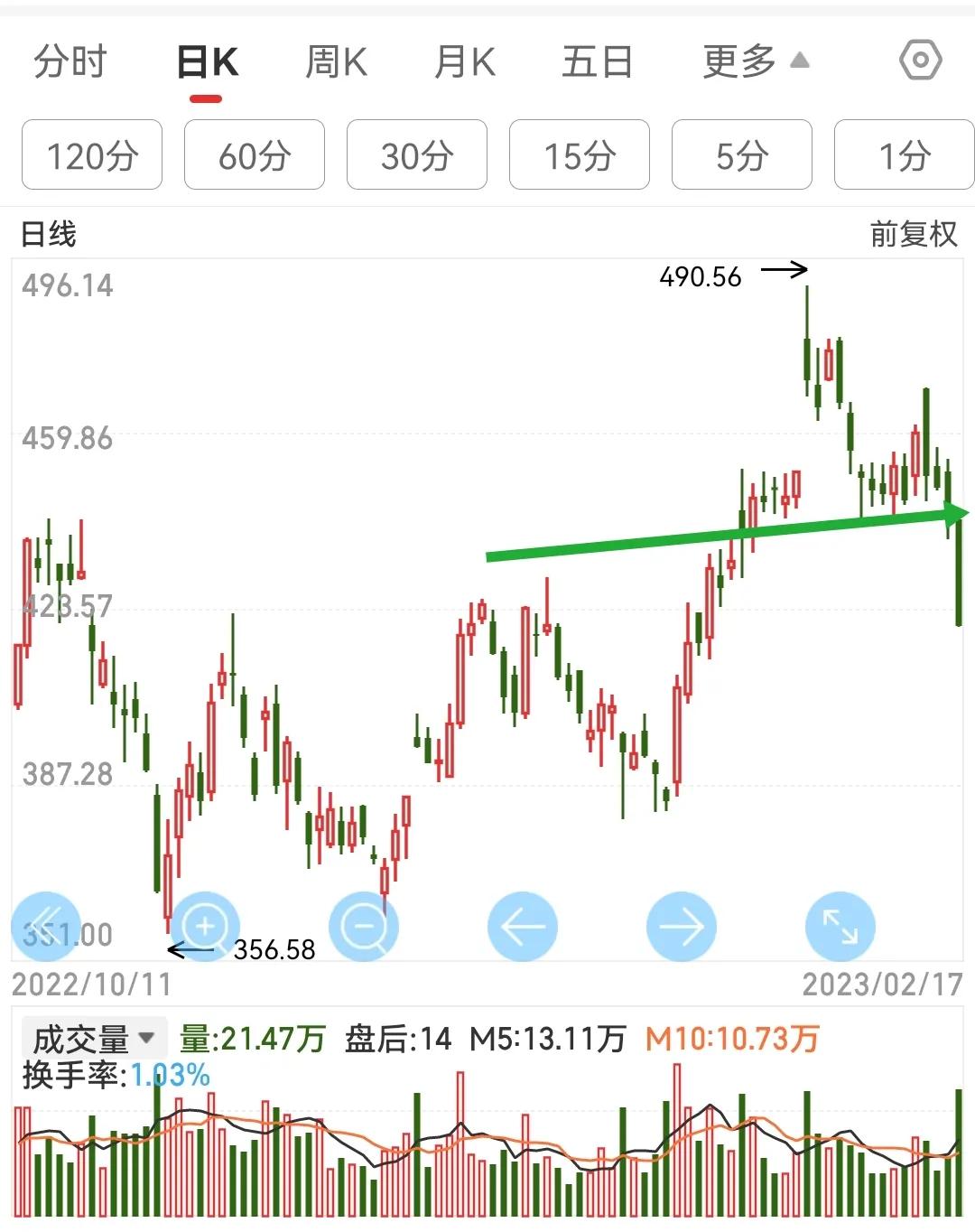The height and width of the screenshot is (1232, 975).
Task: Enter fullscreen with the expand arrows icon
Action: (x=840, y=926)
